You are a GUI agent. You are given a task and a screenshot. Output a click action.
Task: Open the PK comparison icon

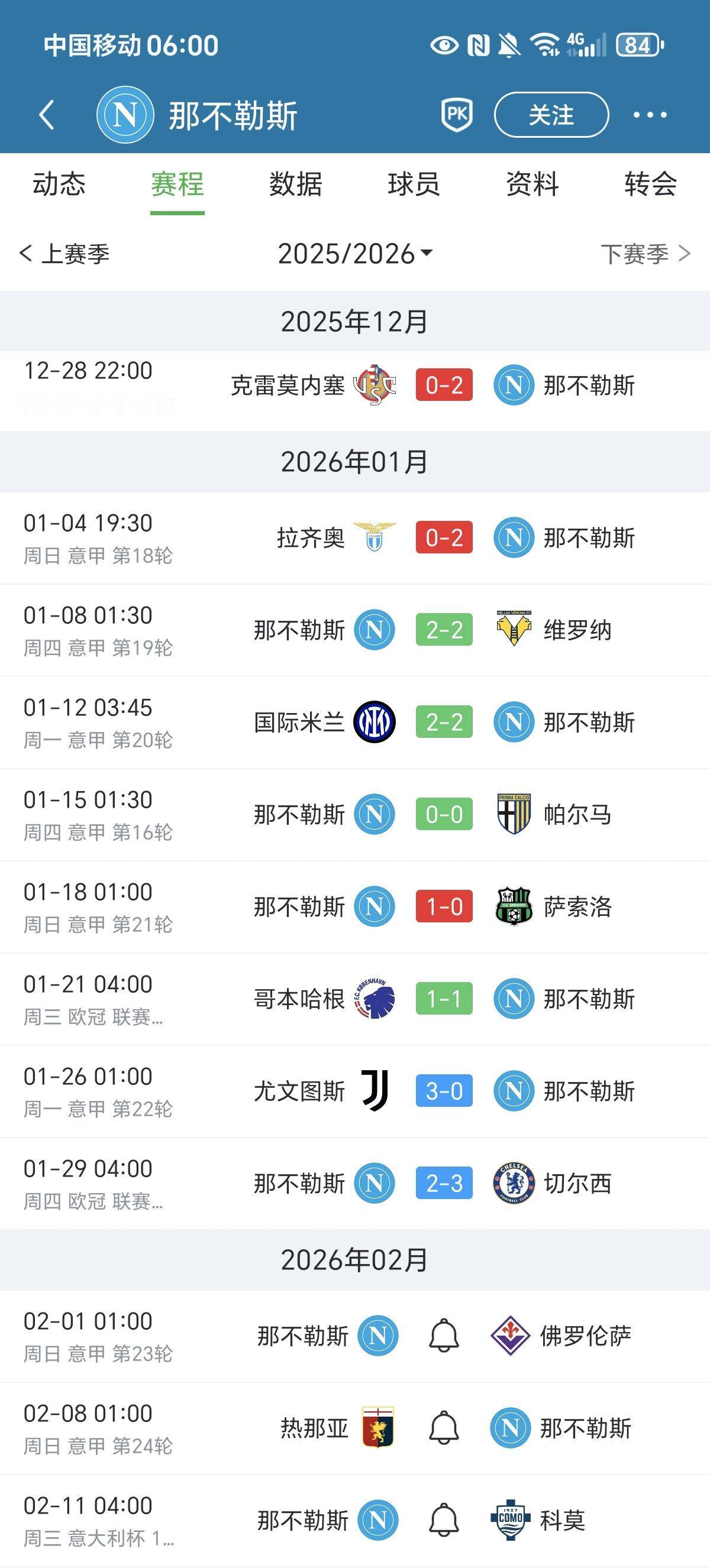pyautogui.click(x=457, y=116)
